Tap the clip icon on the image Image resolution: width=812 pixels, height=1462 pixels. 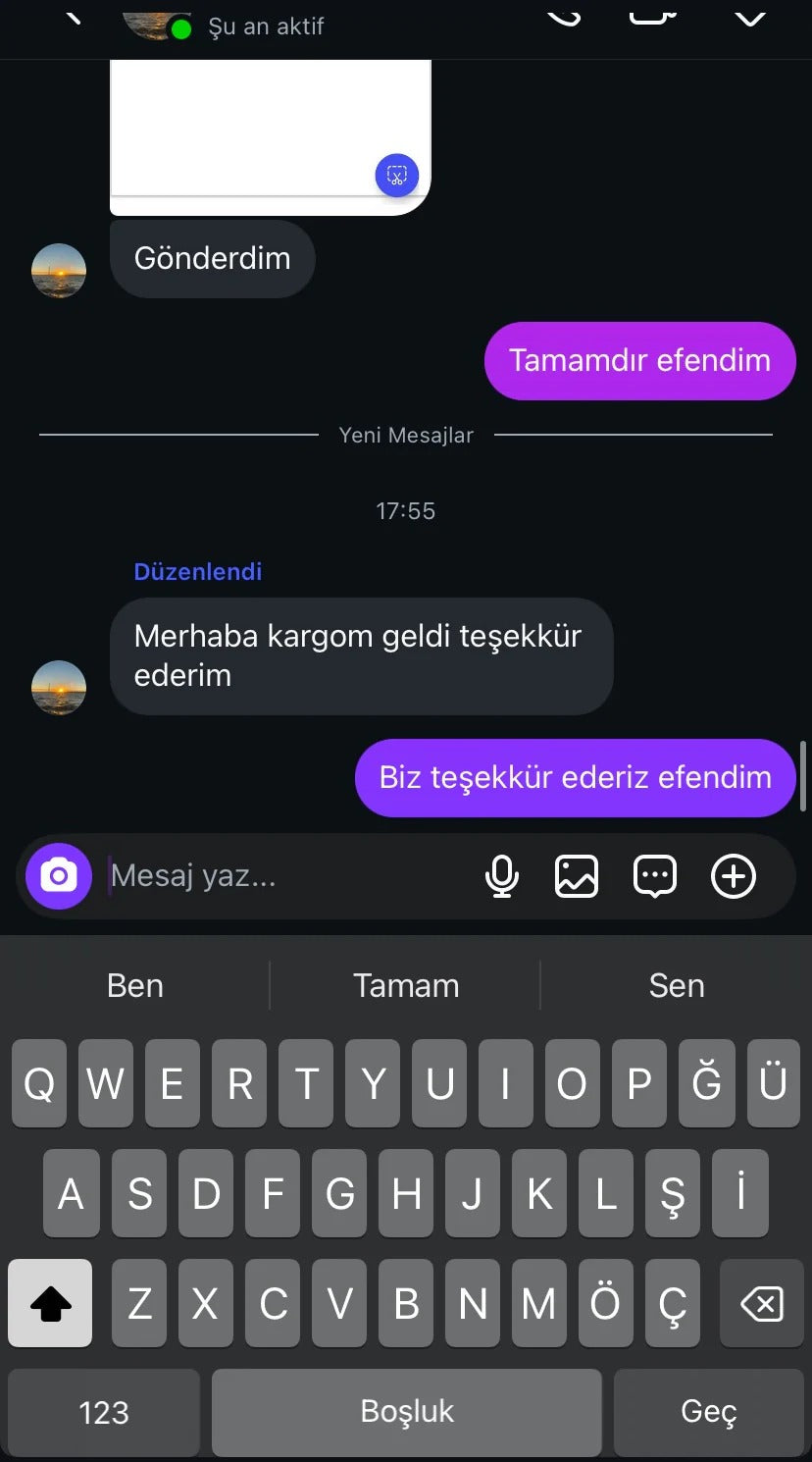(x=397, y=176)
